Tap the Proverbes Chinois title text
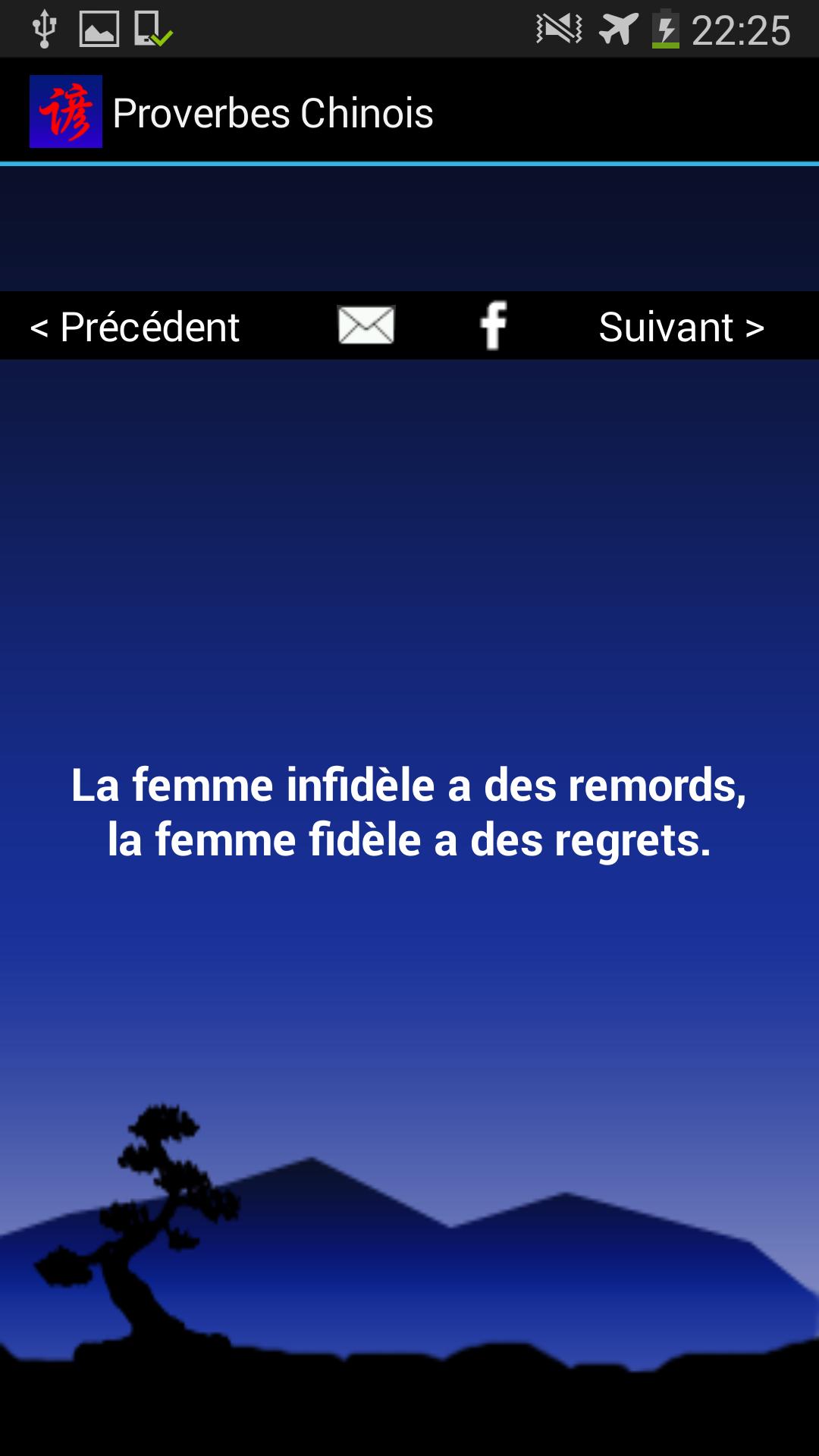Screen dimensions: 819x1456 pos(274,111)
